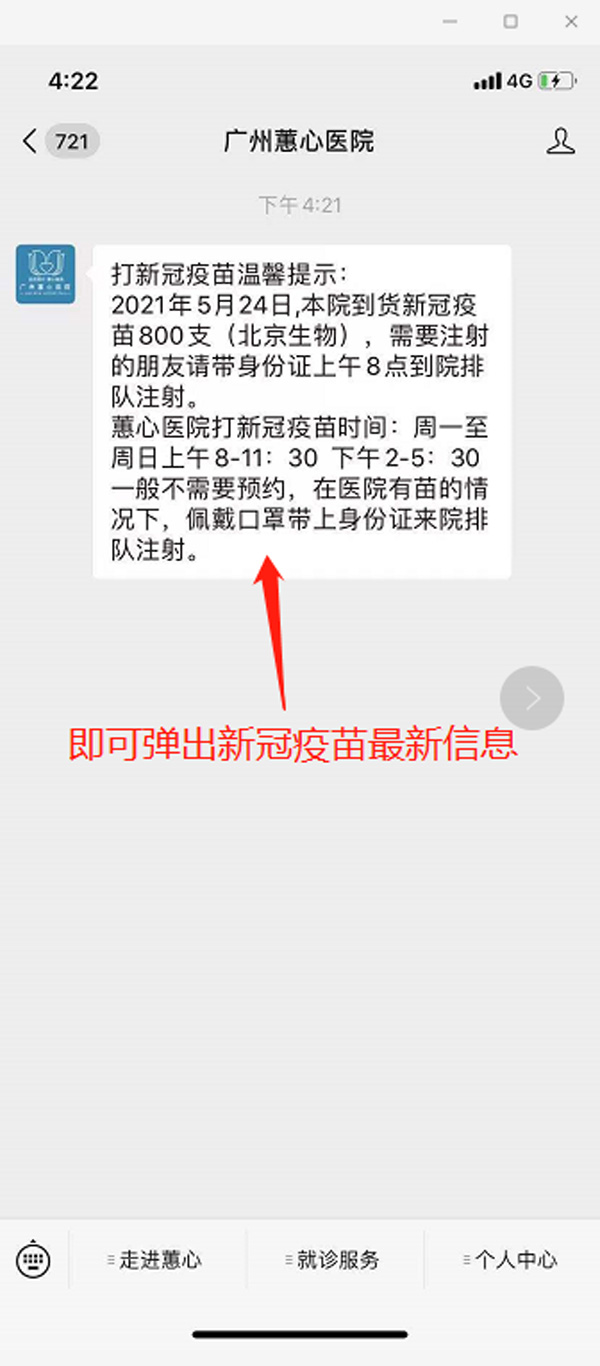Image resolution: width=600 pixels, height=1366 pixels.
Task: Close the window with the X
Action: tap(571, 21)
